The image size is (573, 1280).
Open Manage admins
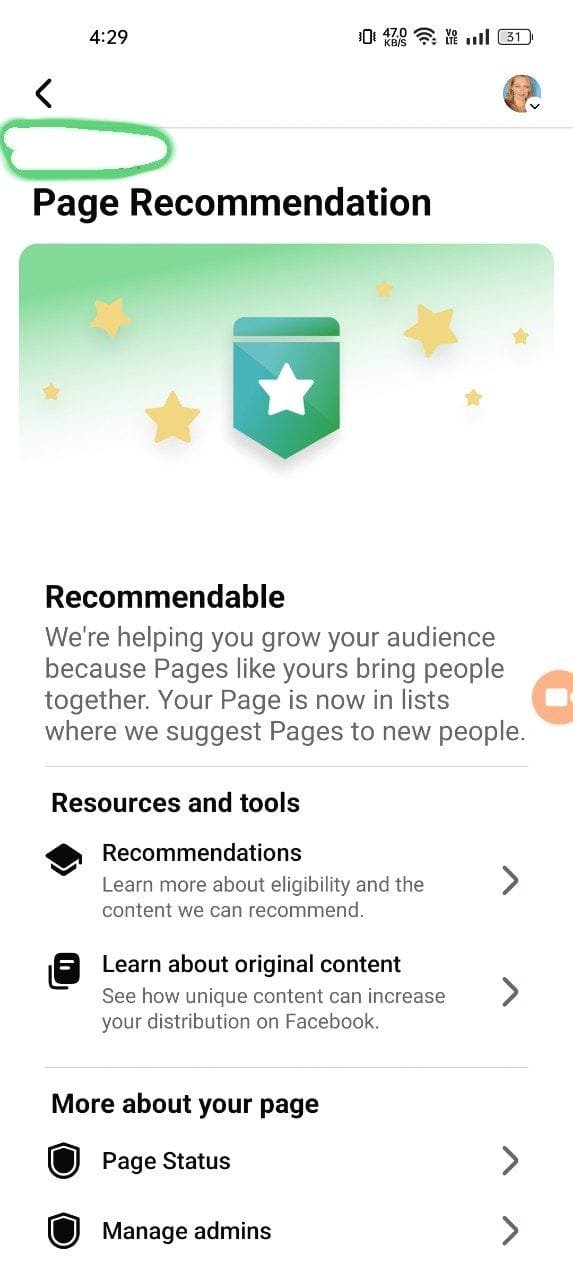pyautogui.click(x=286, y=1231)
